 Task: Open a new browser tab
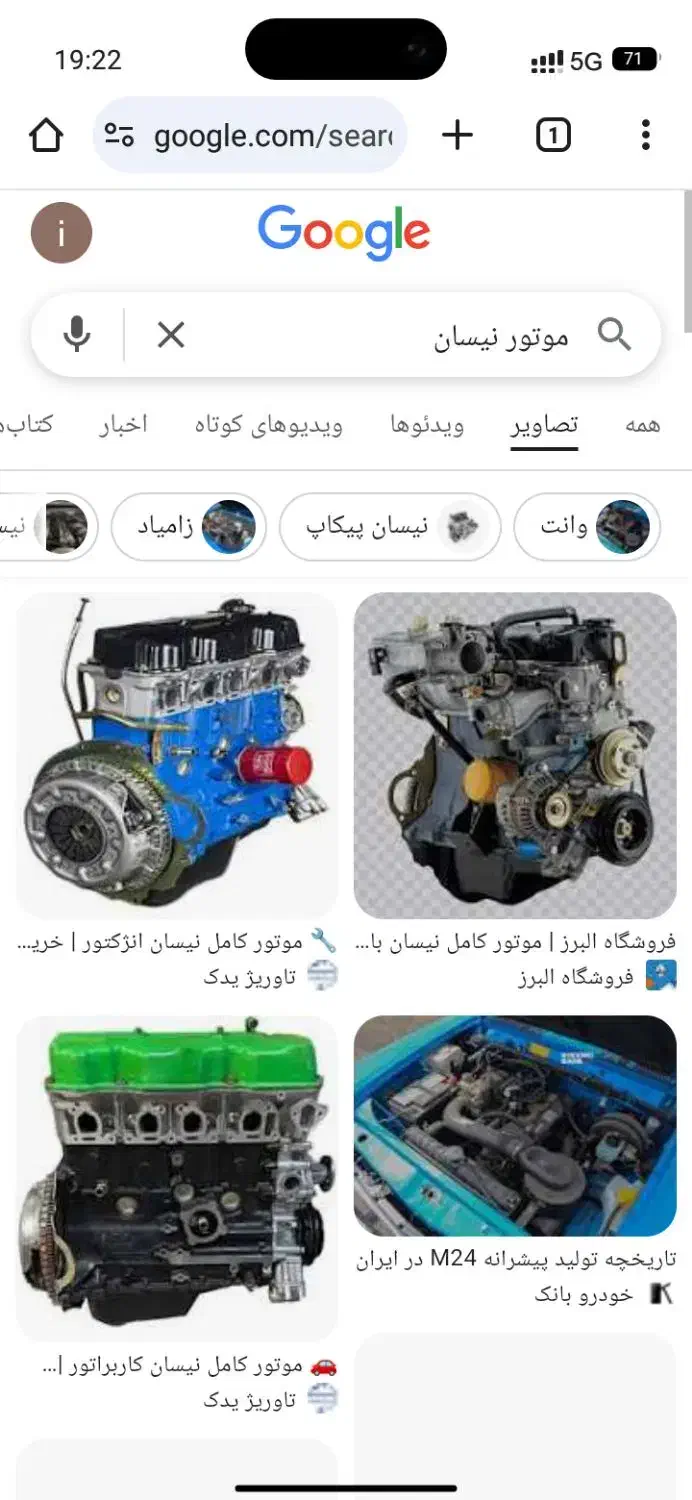457,135
